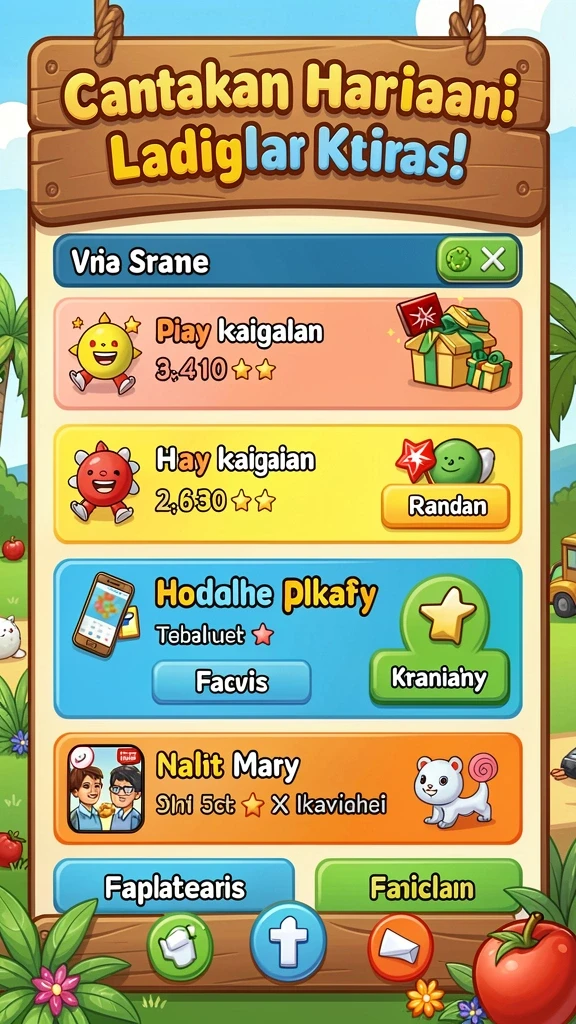Tap the green Faniclain button
The height and width of the screenshot is (1024, 576).
pos(419,887)
